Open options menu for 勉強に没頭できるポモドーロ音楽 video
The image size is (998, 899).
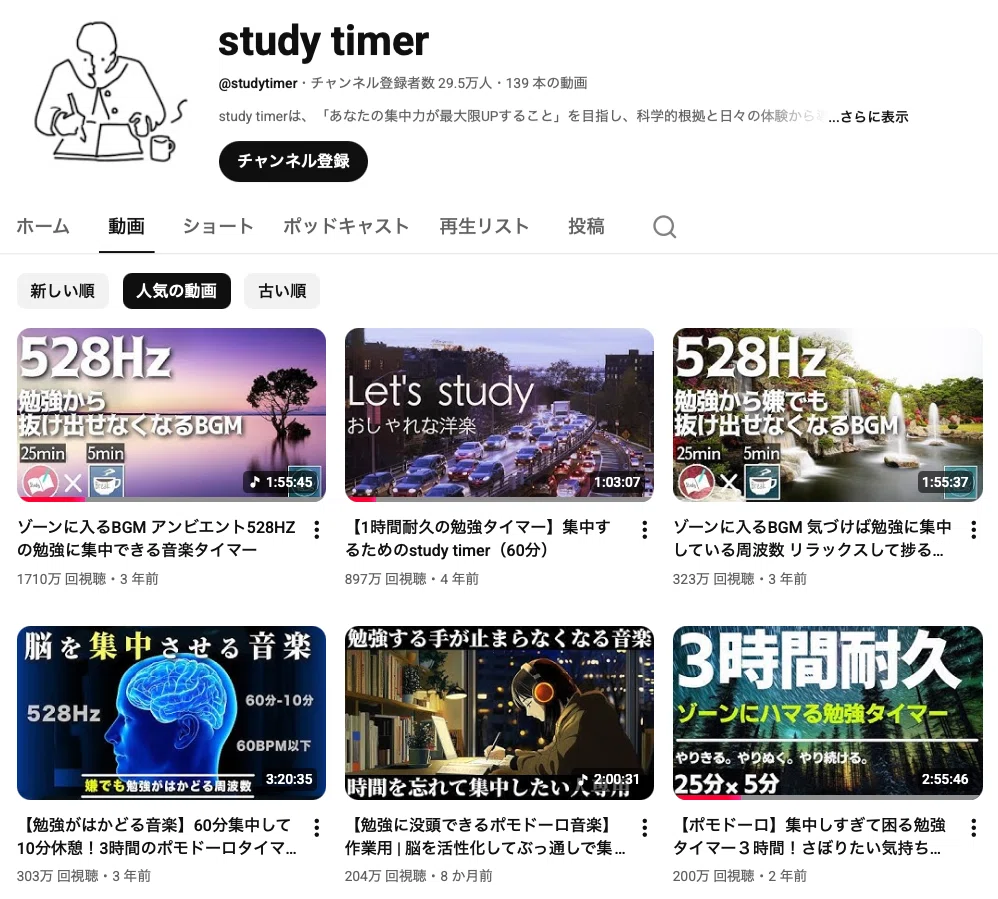pos(645,828)
